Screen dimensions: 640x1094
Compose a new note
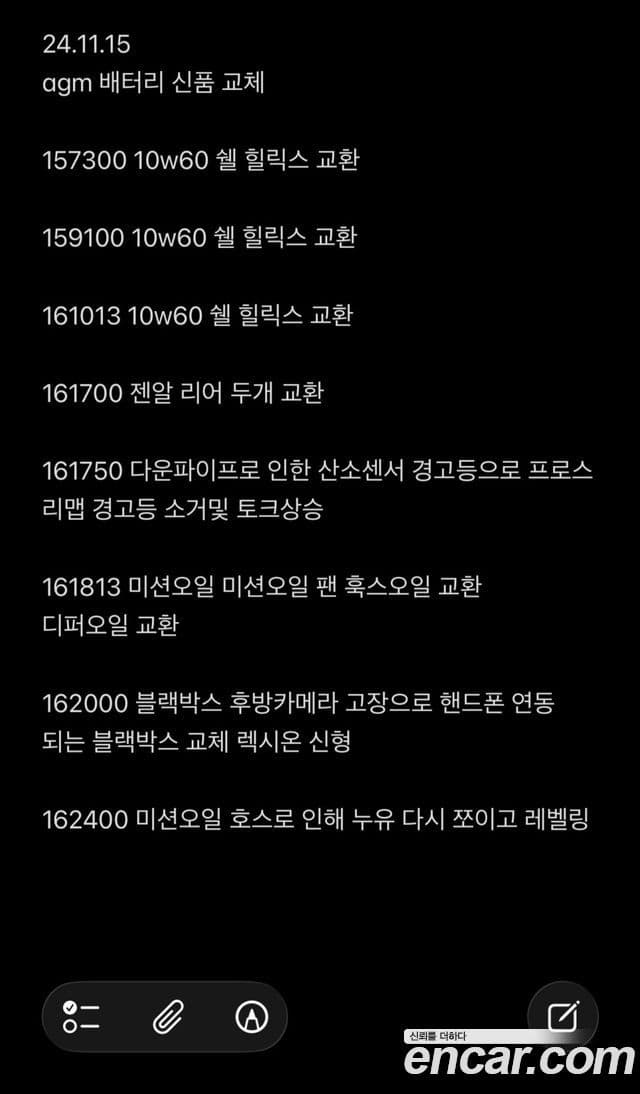pos(563,1017)
